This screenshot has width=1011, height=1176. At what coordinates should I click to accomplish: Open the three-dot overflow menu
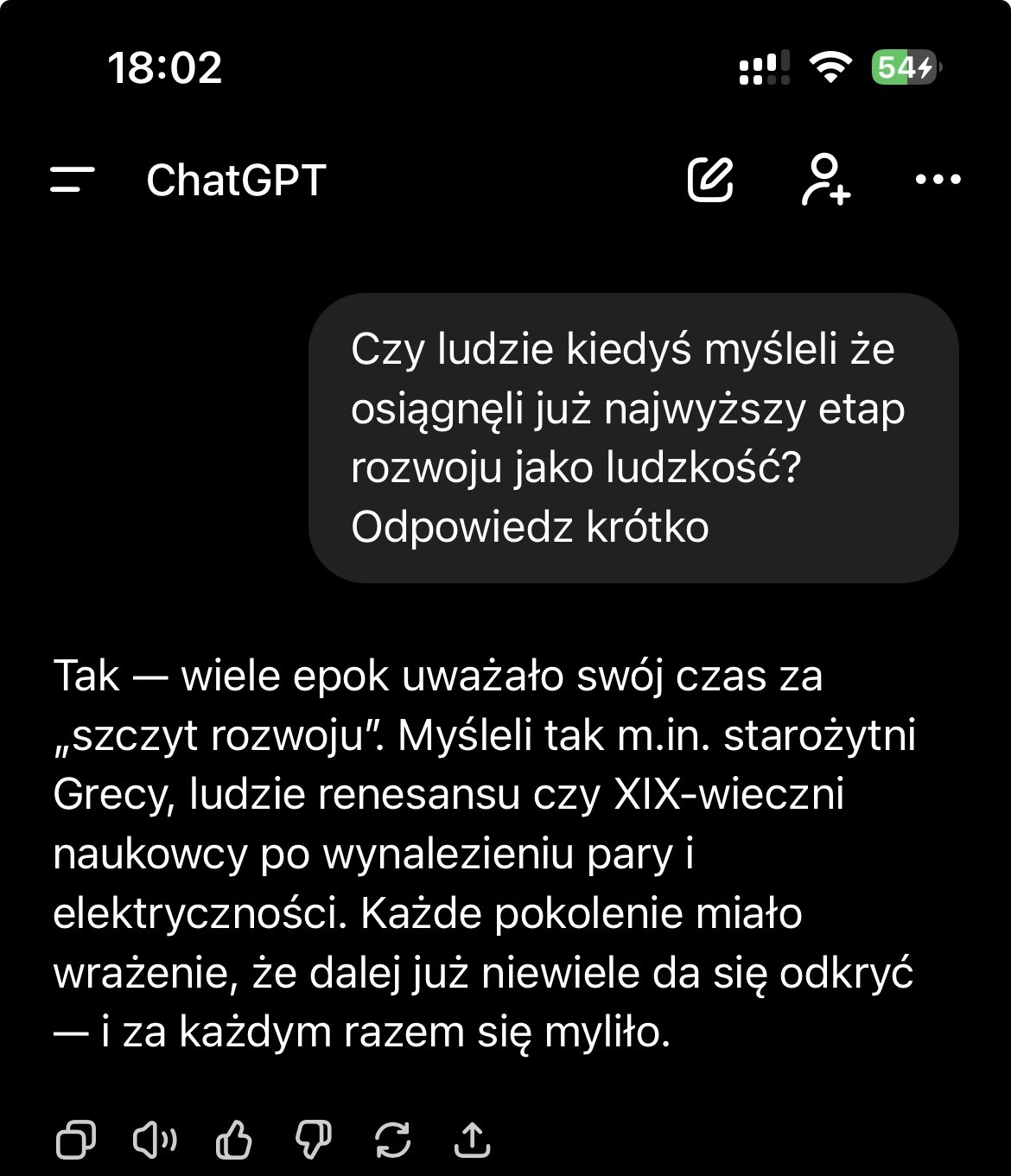[938, 180]
